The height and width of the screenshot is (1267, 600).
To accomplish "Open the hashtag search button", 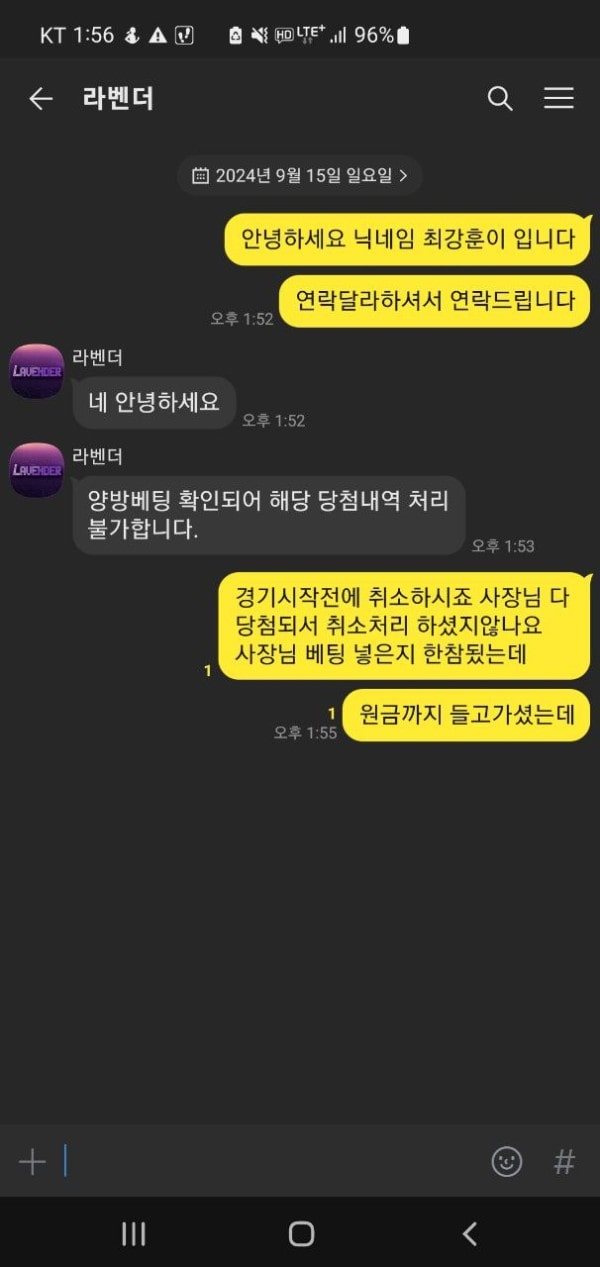I will 564,1161.
